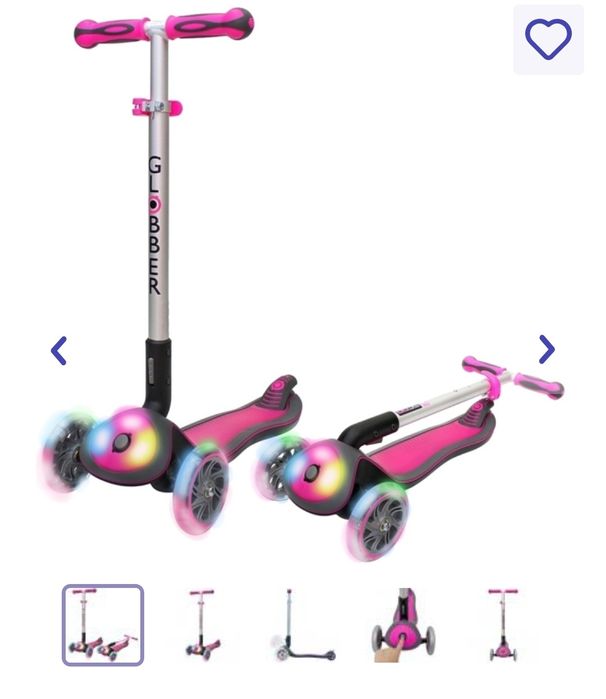Go to the next product image

coord(546,349)
